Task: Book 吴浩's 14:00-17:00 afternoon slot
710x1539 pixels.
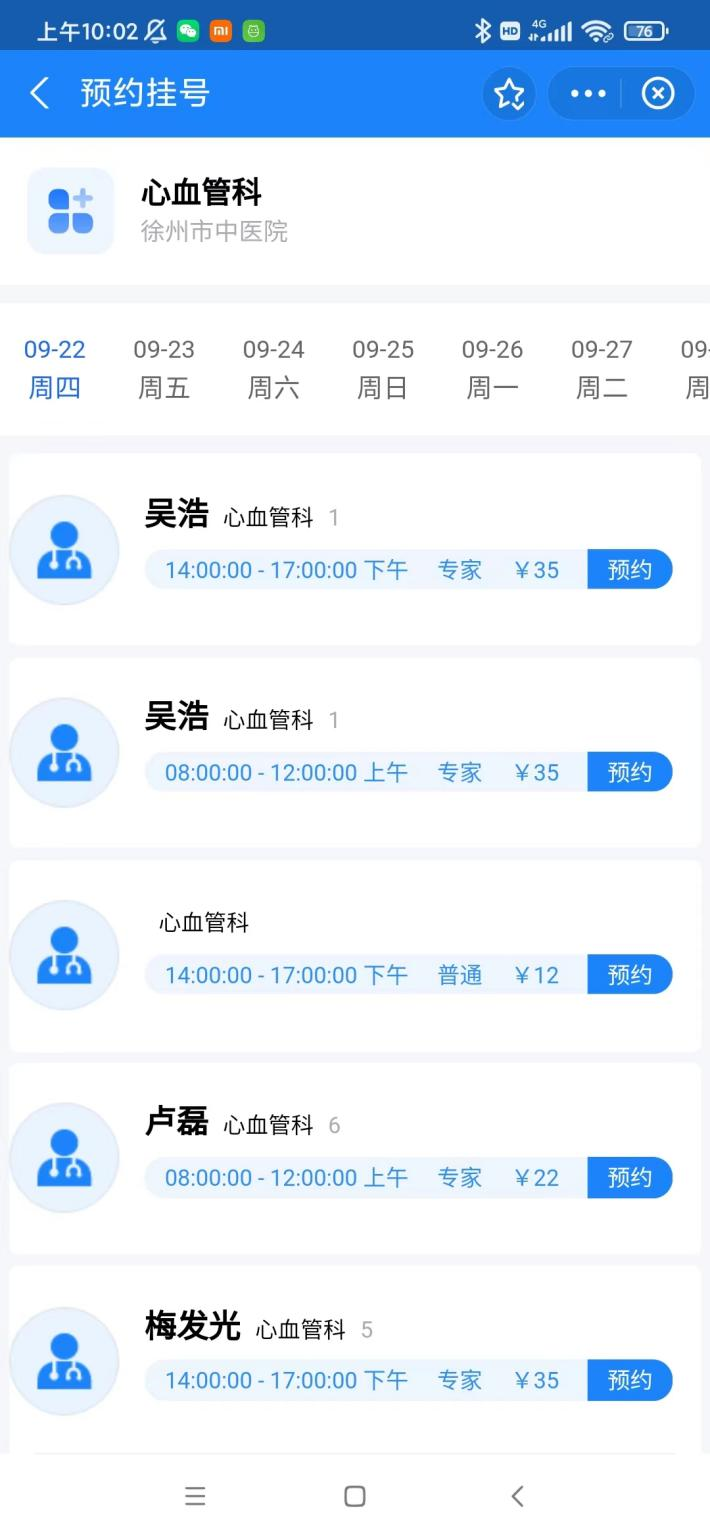Action: [629, 570]
